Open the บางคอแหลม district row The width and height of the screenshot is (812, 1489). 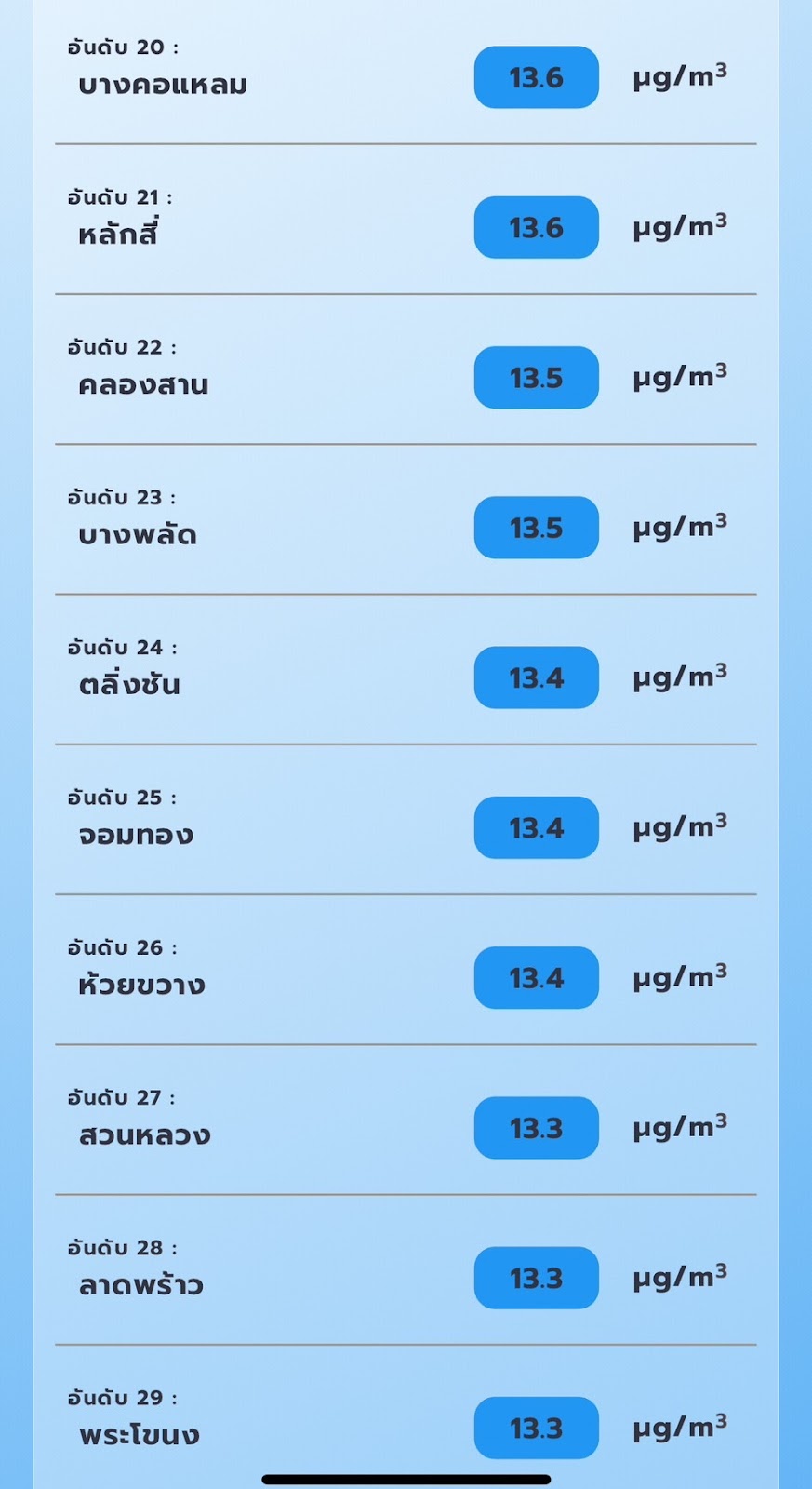coord(406,73)
